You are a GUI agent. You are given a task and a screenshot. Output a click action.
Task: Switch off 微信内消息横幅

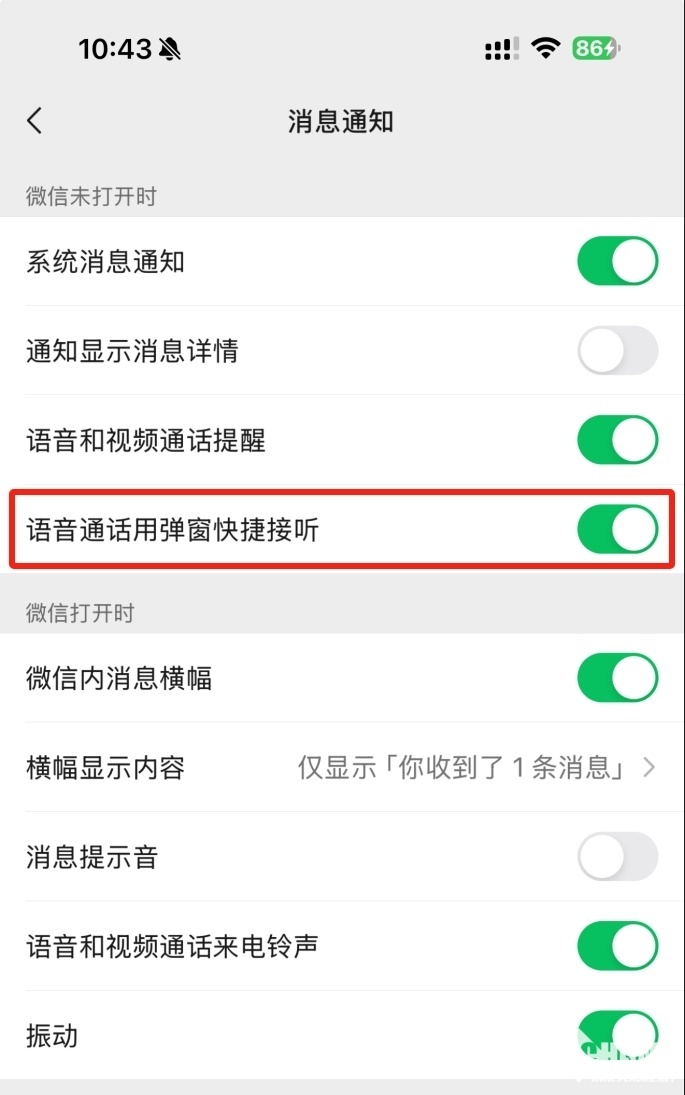pos(617,679)
